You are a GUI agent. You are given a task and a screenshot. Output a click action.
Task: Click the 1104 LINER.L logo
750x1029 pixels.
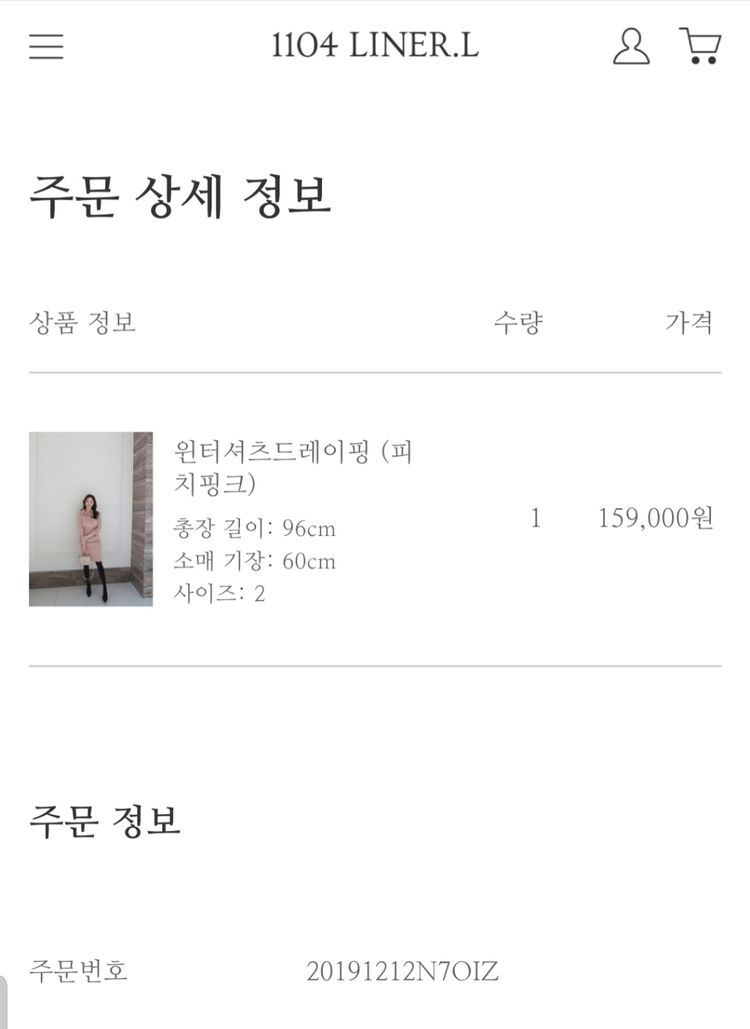375,45
